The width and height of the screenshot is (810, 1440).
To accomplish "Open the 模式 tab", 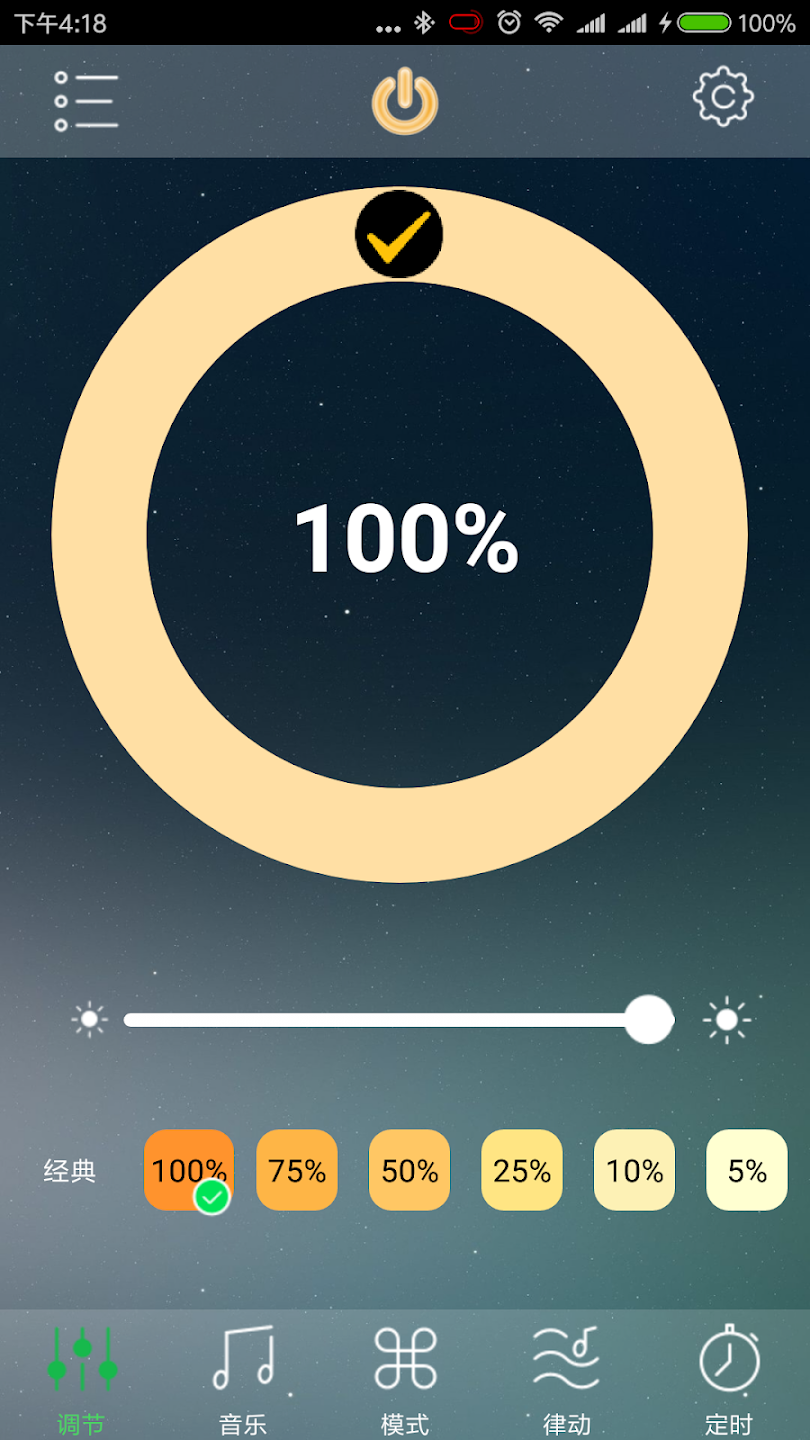I will [x=405, y=1378].
